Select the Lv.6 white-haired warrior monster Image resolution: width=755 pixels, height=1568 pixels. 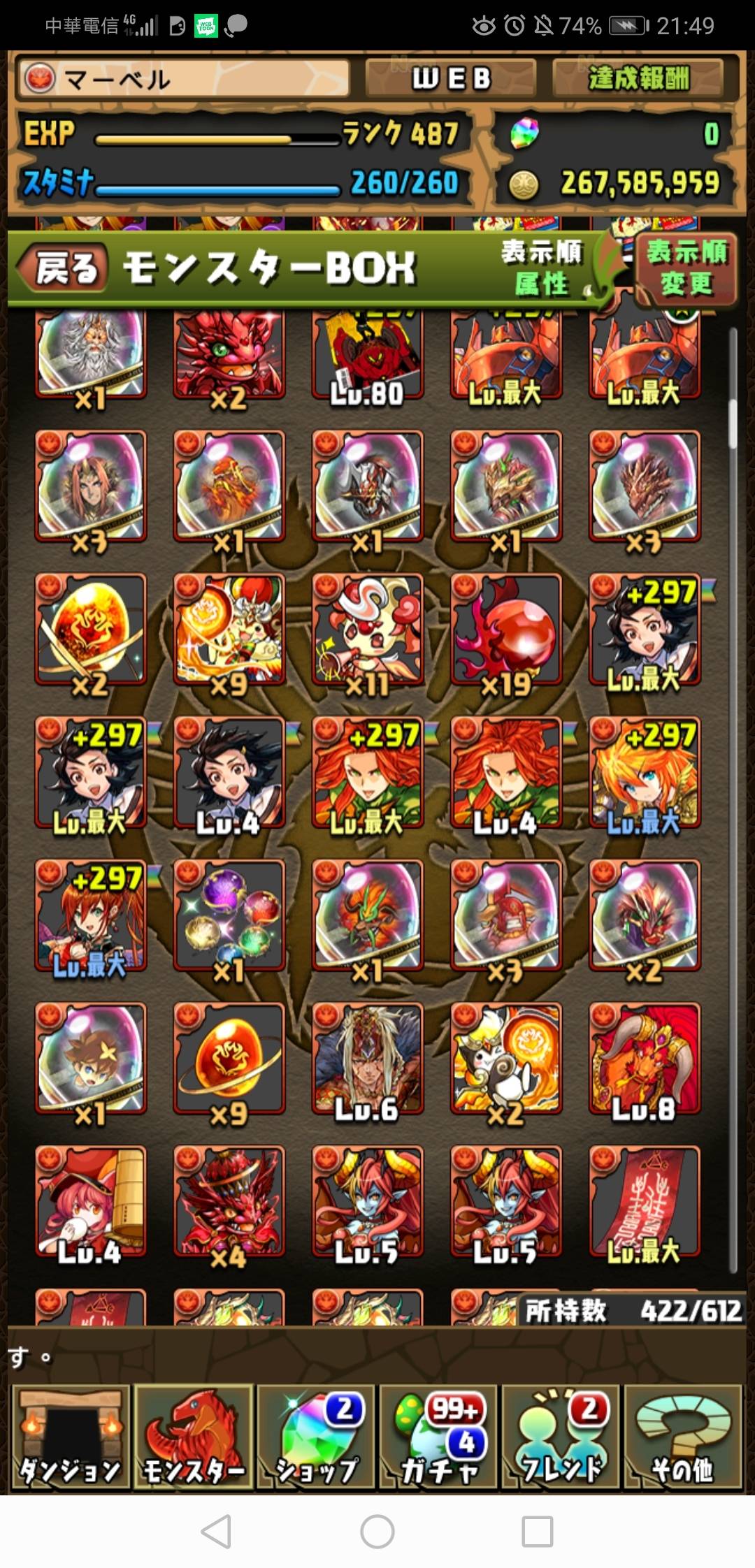(367, 1058)
